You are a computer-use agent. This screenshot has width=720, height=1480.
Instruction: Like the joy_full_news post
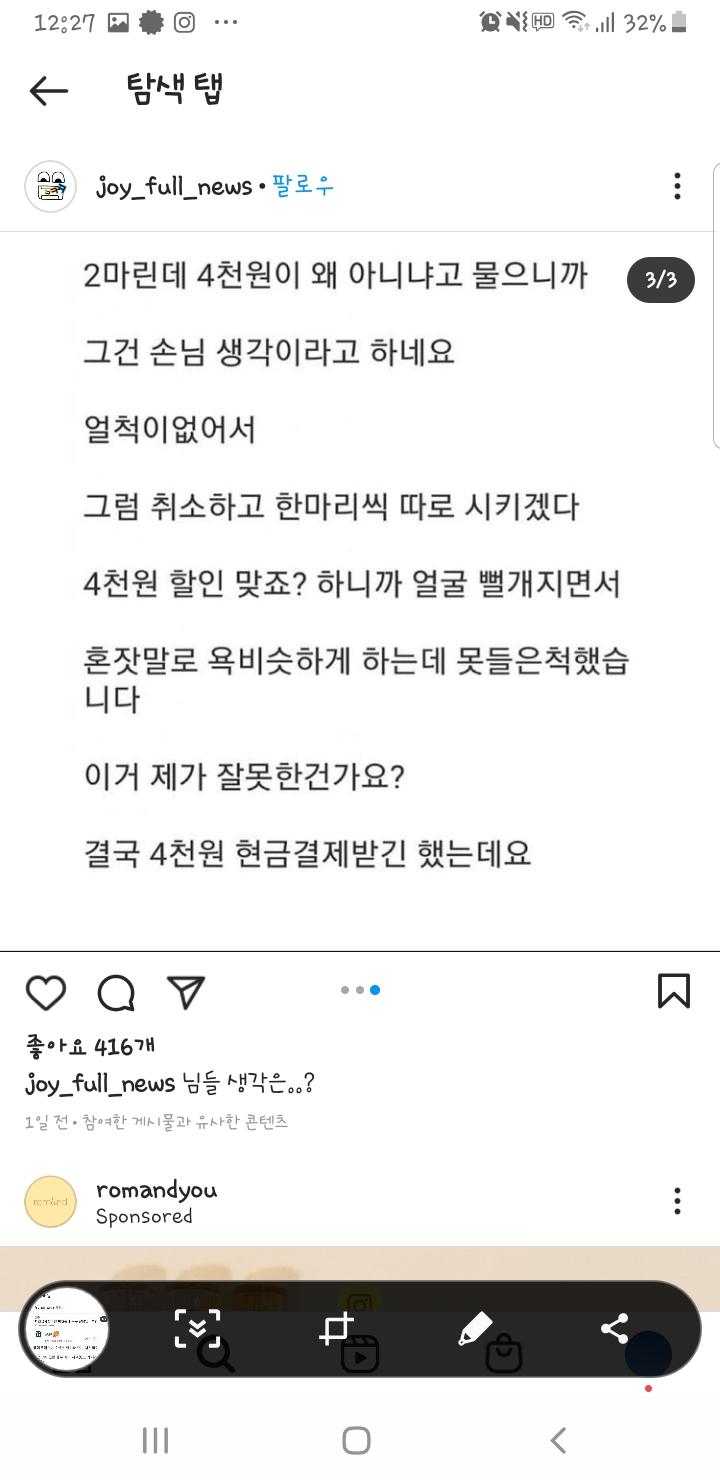coord(45,991)
